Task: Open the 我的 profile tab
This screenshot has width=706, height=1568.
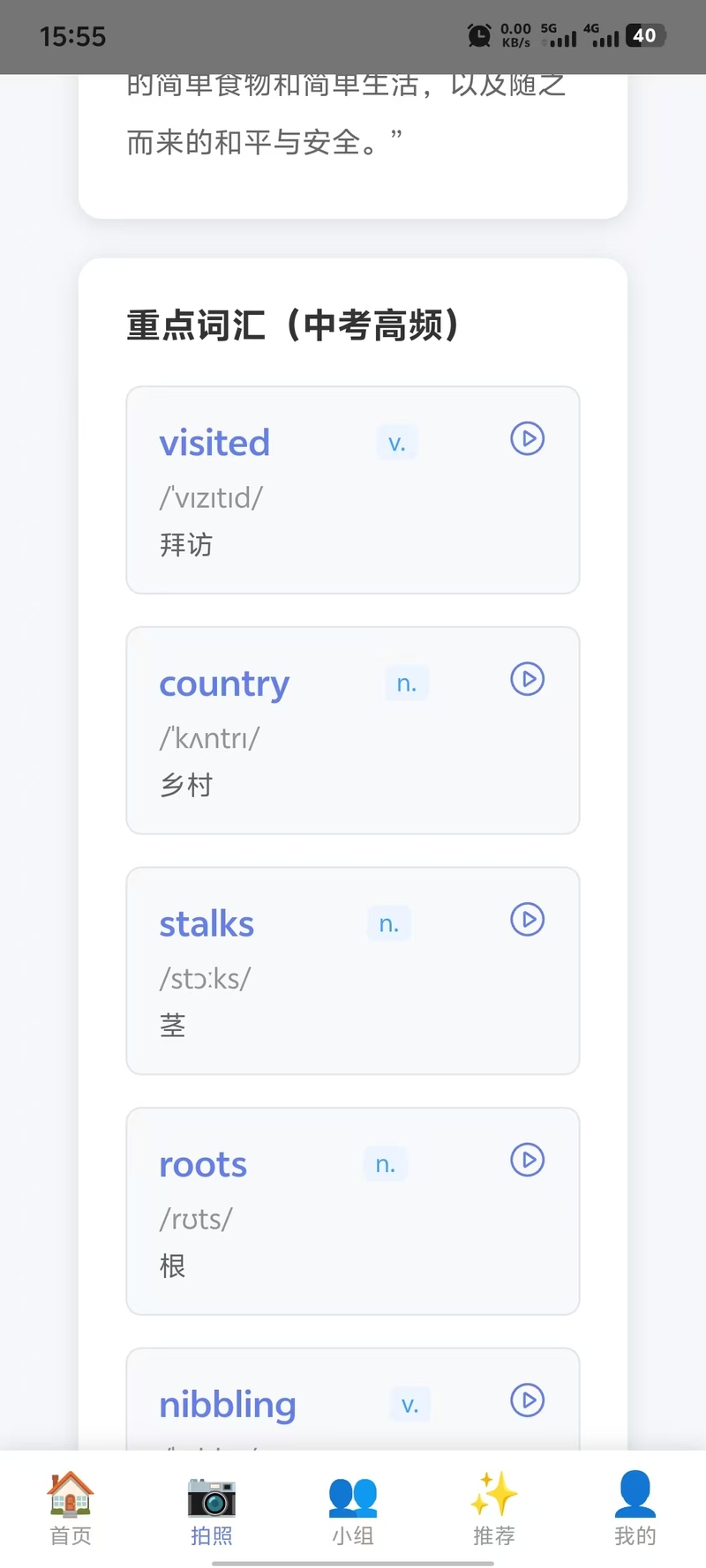Action: tap(635, 1509)
